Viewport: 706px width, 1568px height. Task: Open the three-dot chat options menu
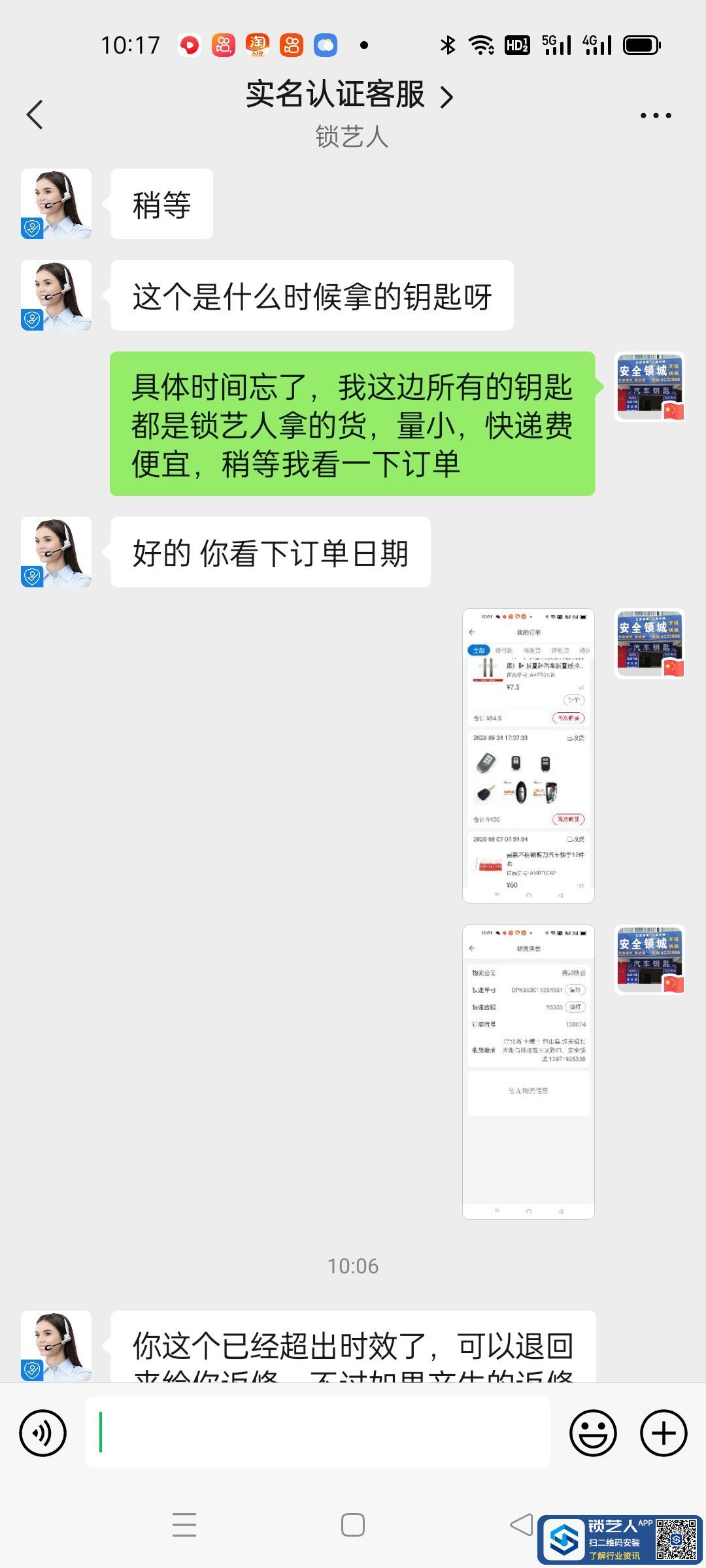pos(655,116)
